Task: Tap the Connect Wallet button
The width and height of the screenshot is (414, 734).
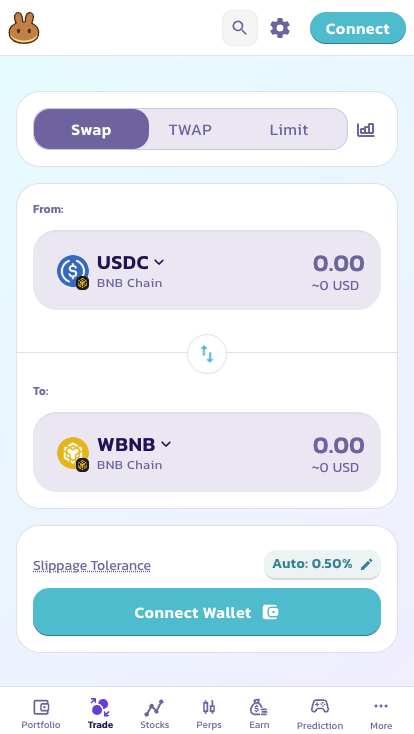Action: pos(207,612)
